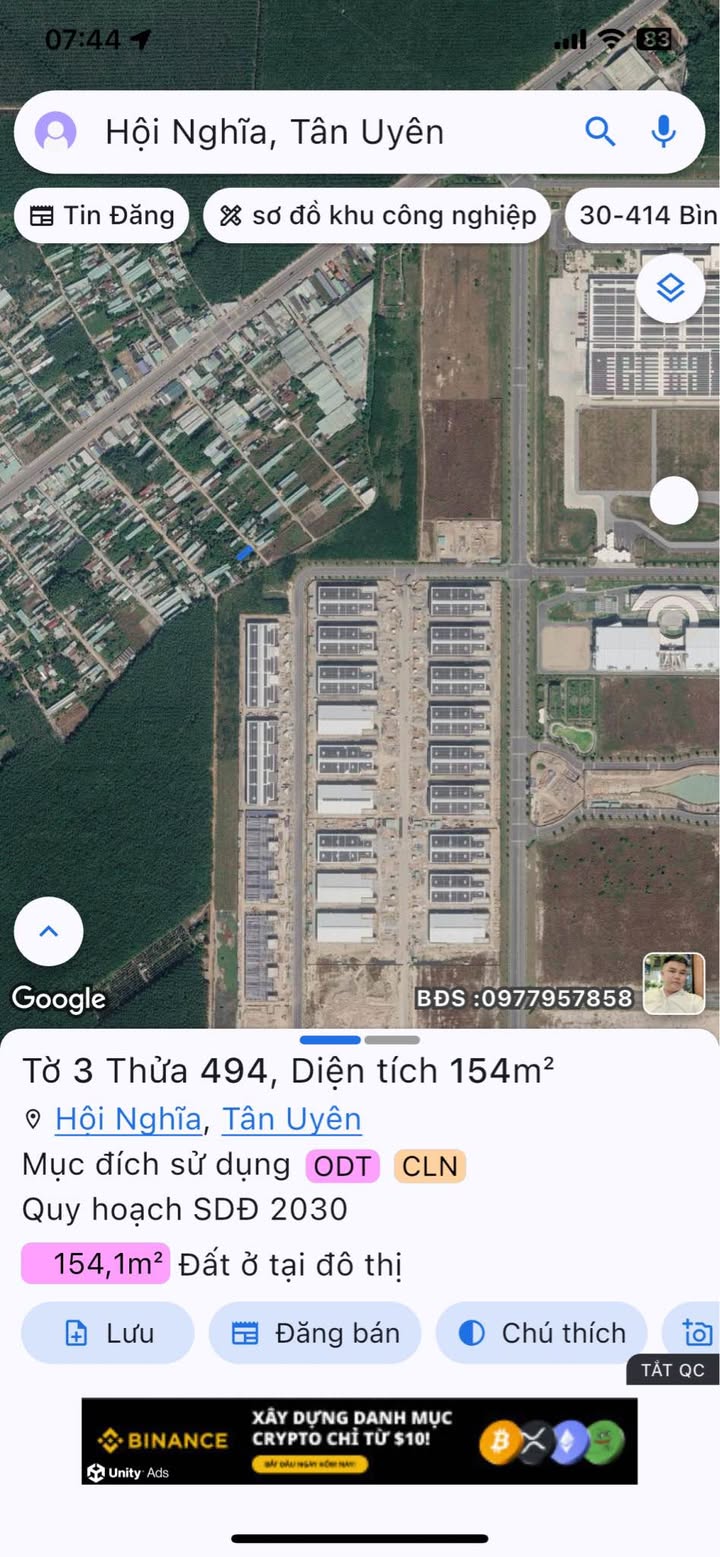Open the Binance crypto ad banner
The image size is (720, 1557).
(359, 1441)
